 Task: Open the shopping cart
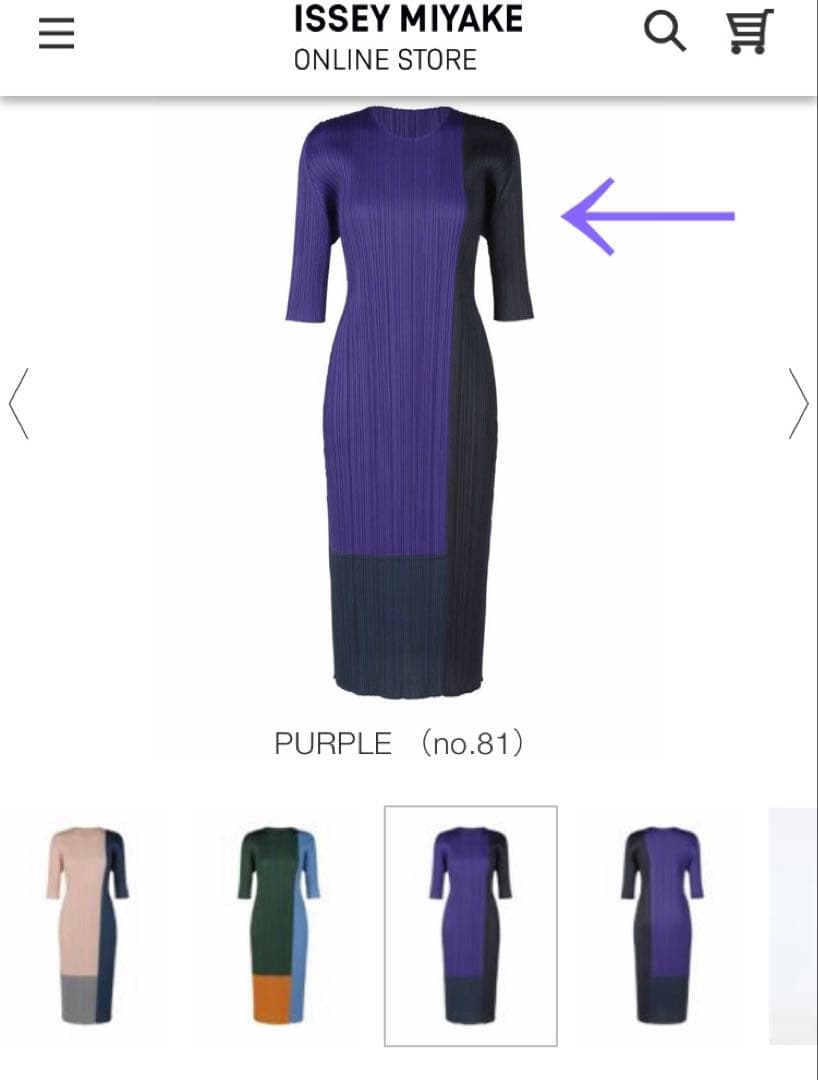tap(749, 31)
